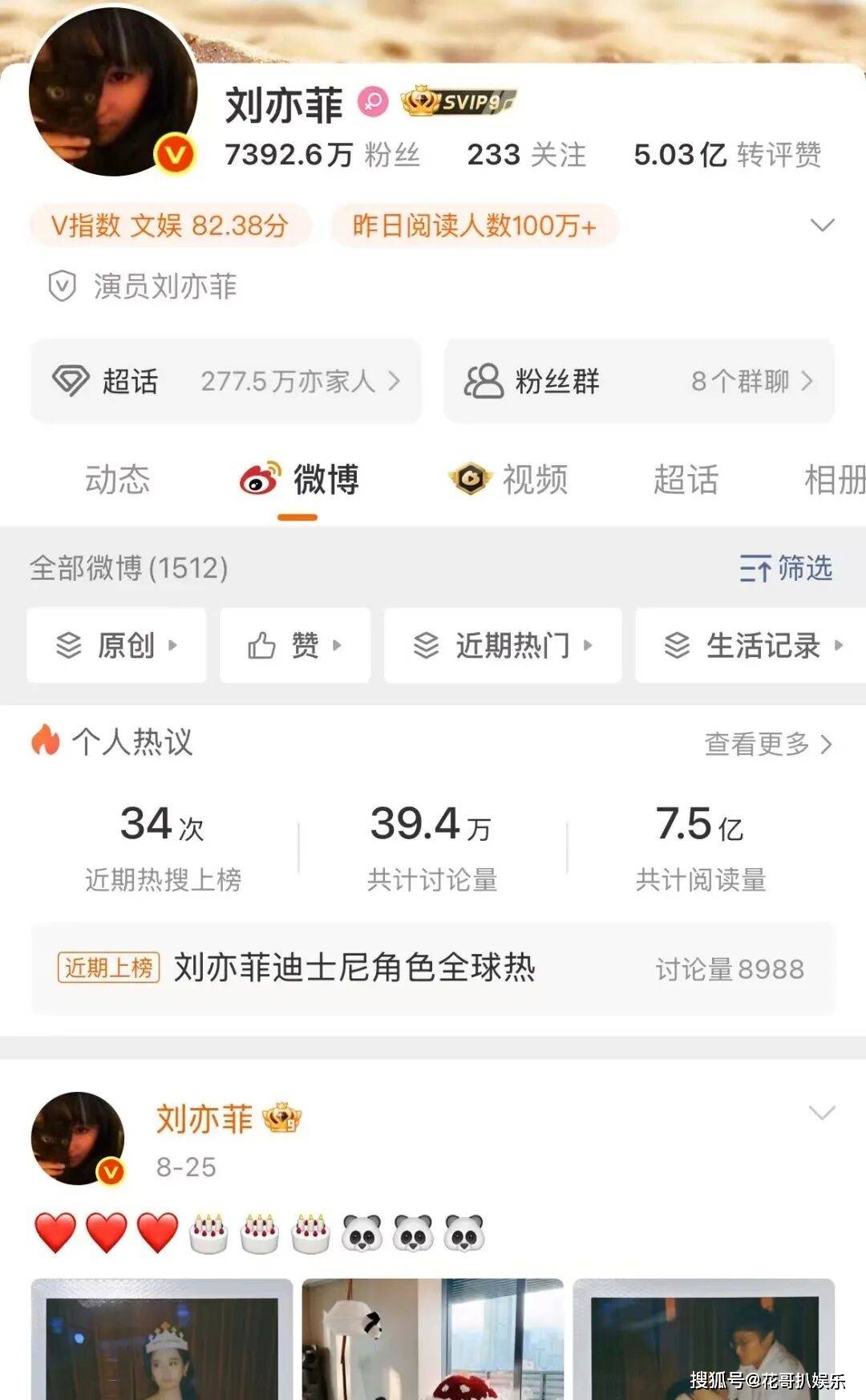This screenshot has width=866, height=1400.
Task: View the 7392.6万 粉丝 followers list
Action: pos(322,155)
